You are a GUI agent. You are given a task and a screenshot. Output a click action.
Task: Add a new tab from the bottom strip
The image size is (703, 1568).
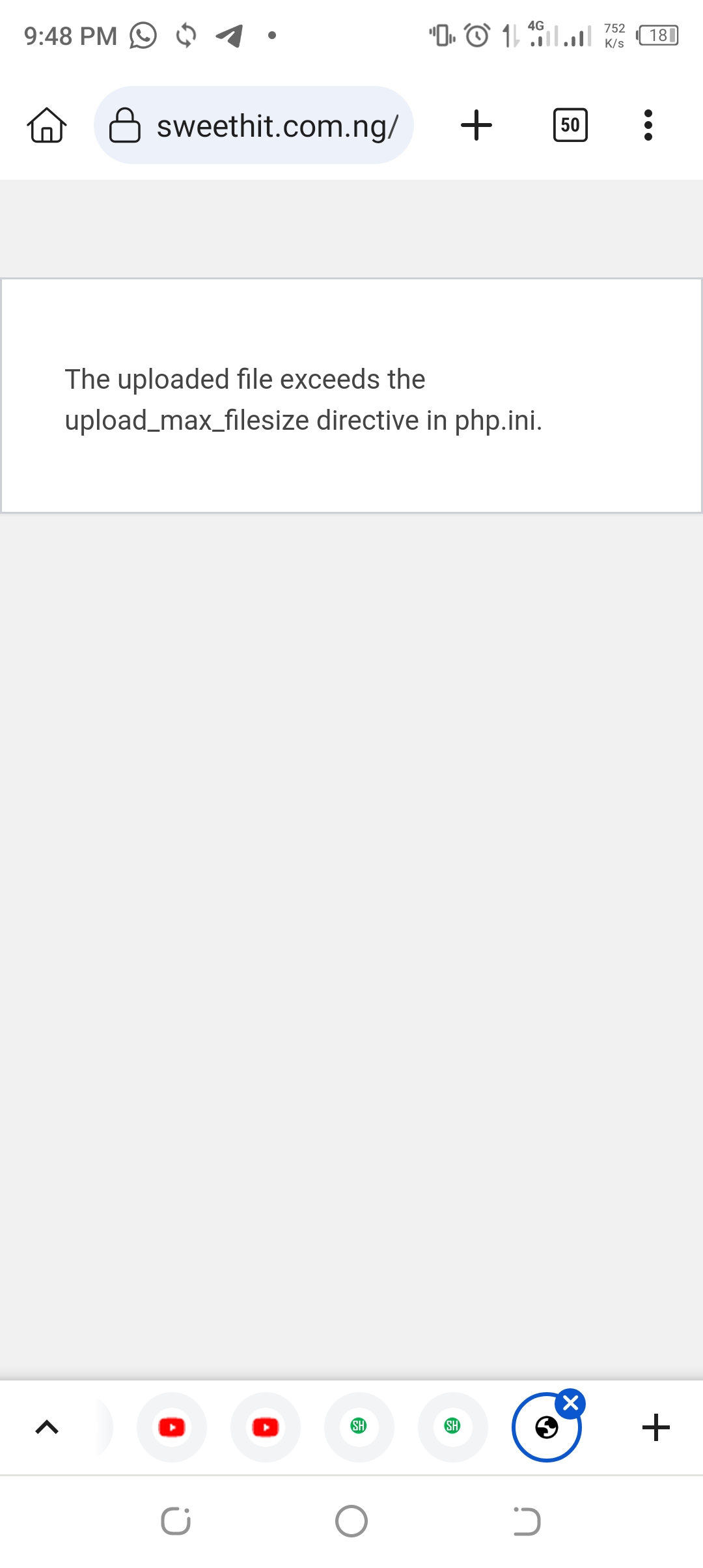(655, 1427)
